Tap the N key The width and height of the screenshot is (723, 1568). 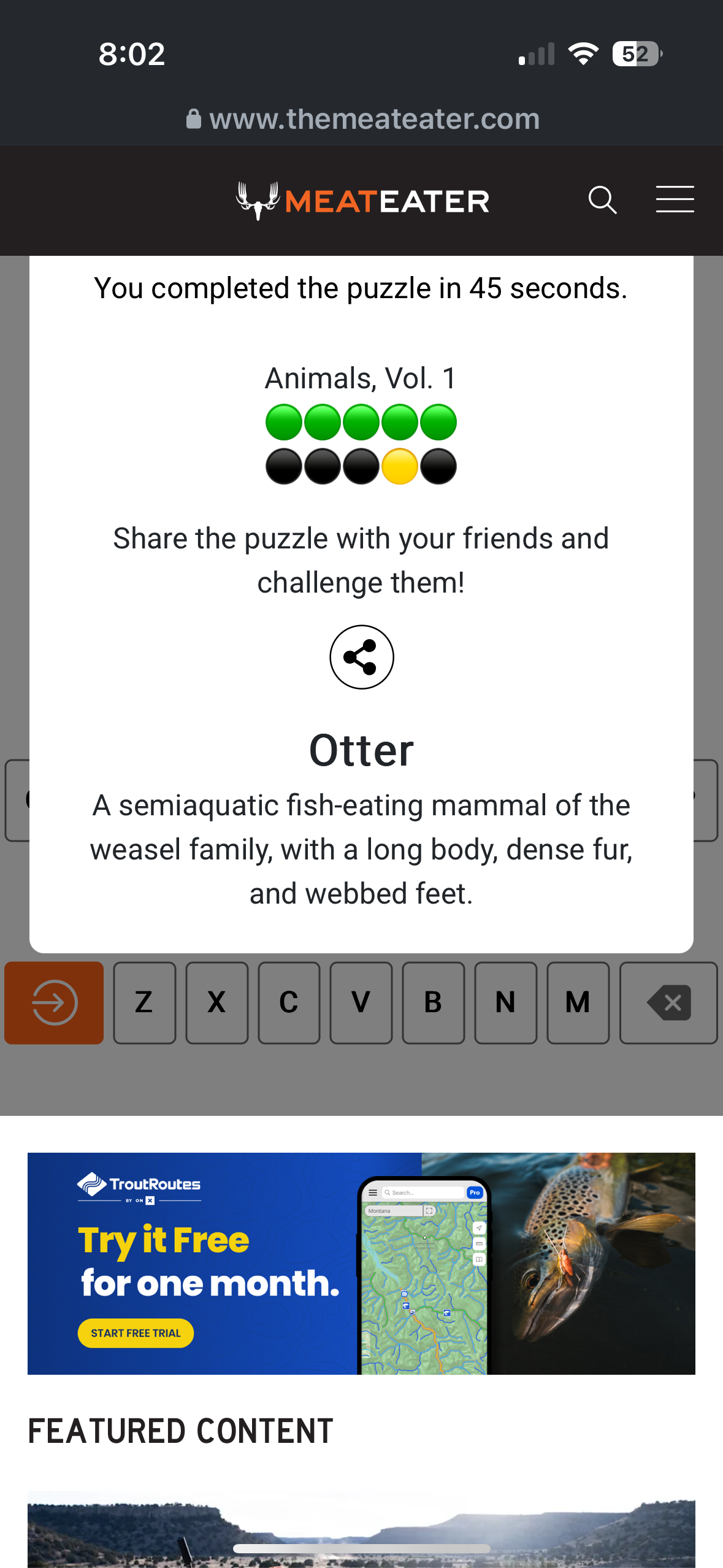[505, 1002]
